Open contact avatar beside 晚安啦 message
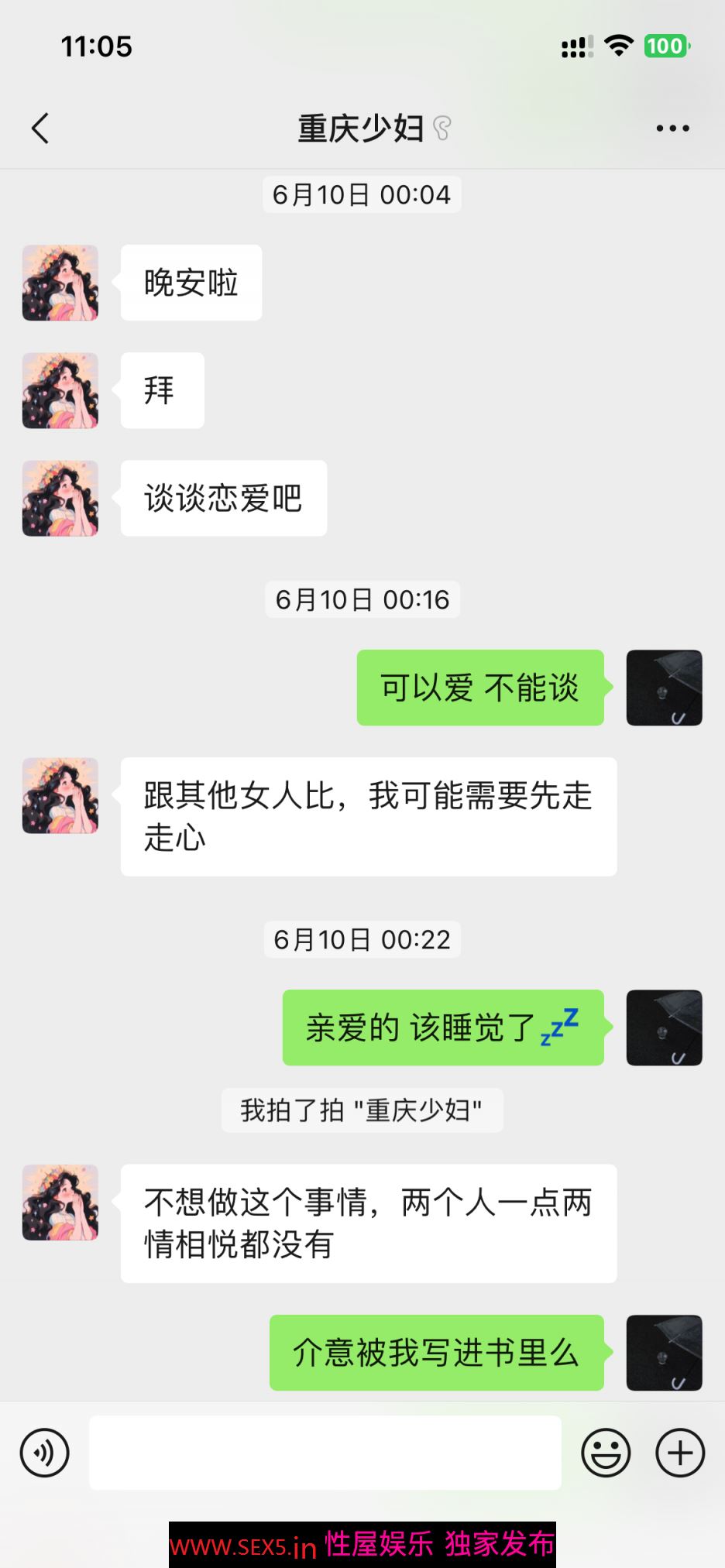 (60, 283)
